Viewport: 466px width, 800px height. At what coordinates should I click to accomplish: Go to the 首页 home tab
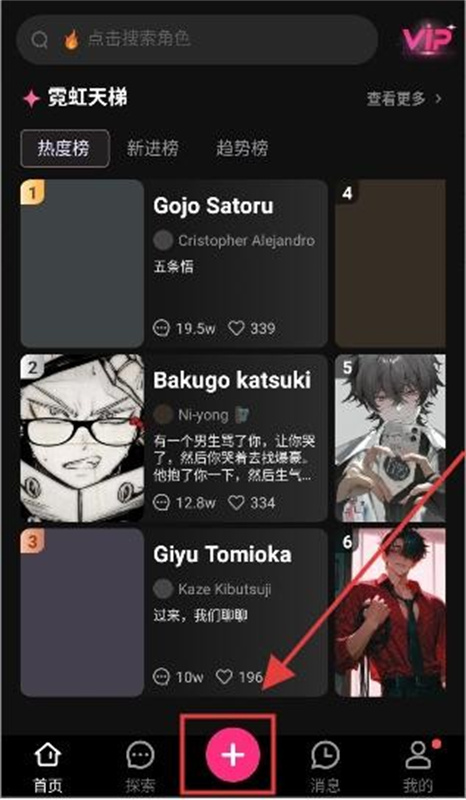tap(47, 767)
